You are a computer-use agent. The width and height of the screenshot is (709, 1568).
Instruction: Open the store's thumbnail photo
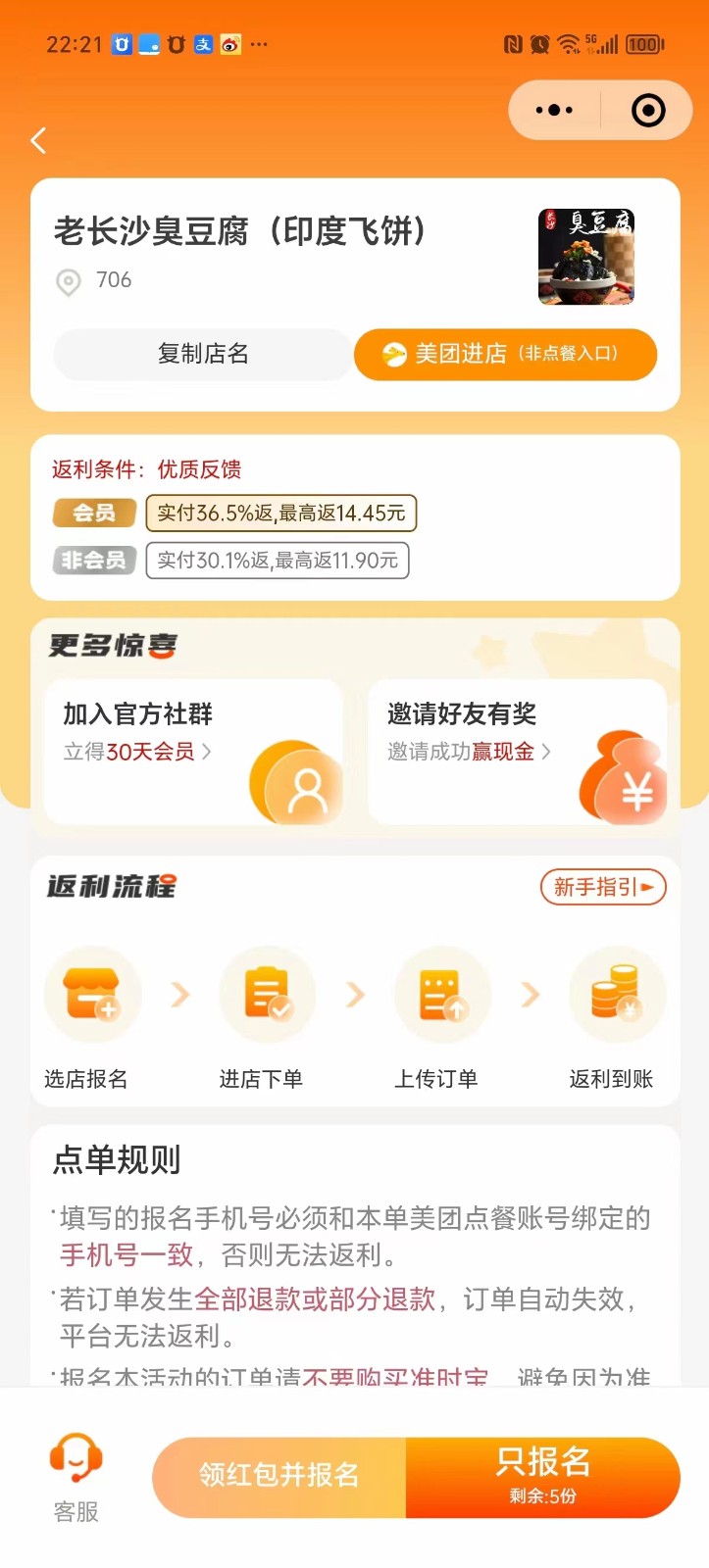pyautogui.click(x=586, y=257)
